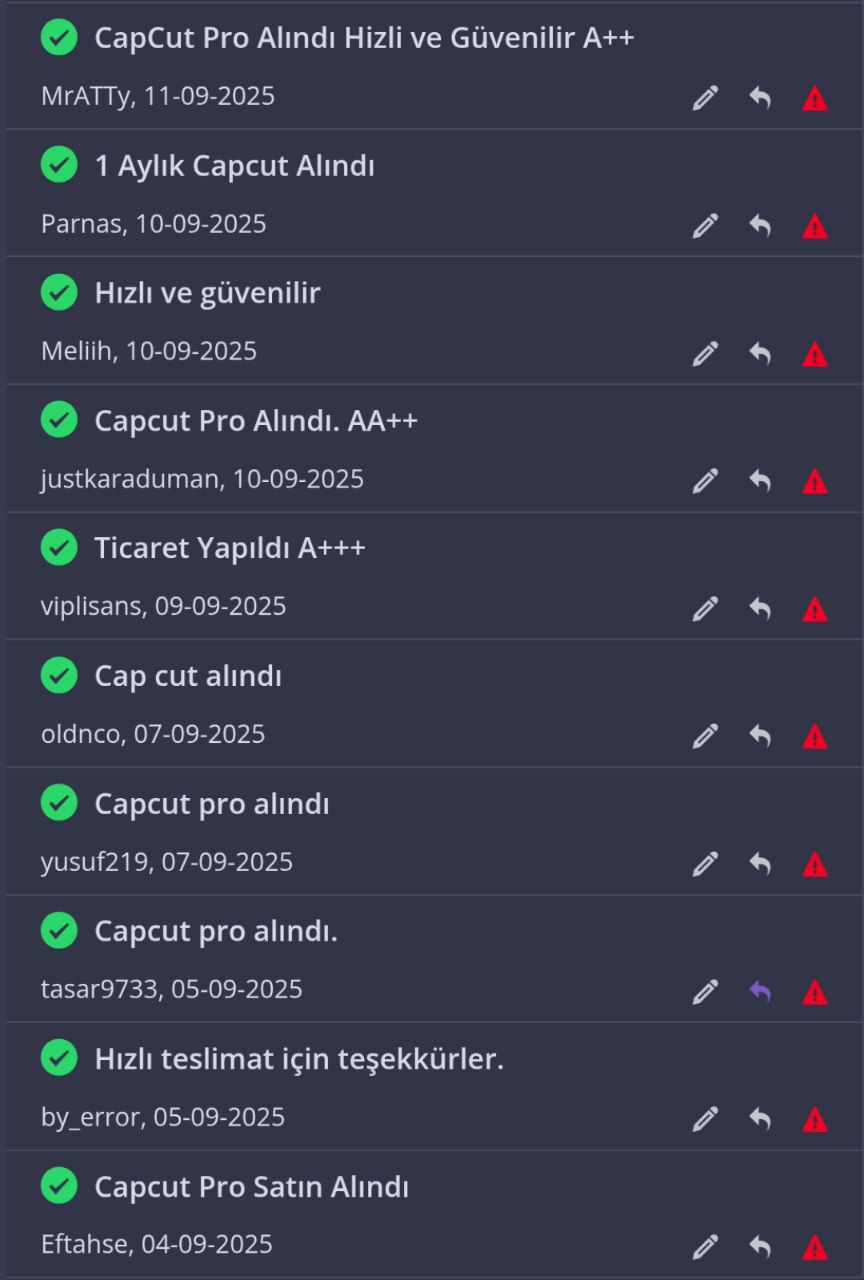This screenshot has width=864, height=1280.
Task: Edit the feedback from MrATTy
Action: click(x=705, y=98)
